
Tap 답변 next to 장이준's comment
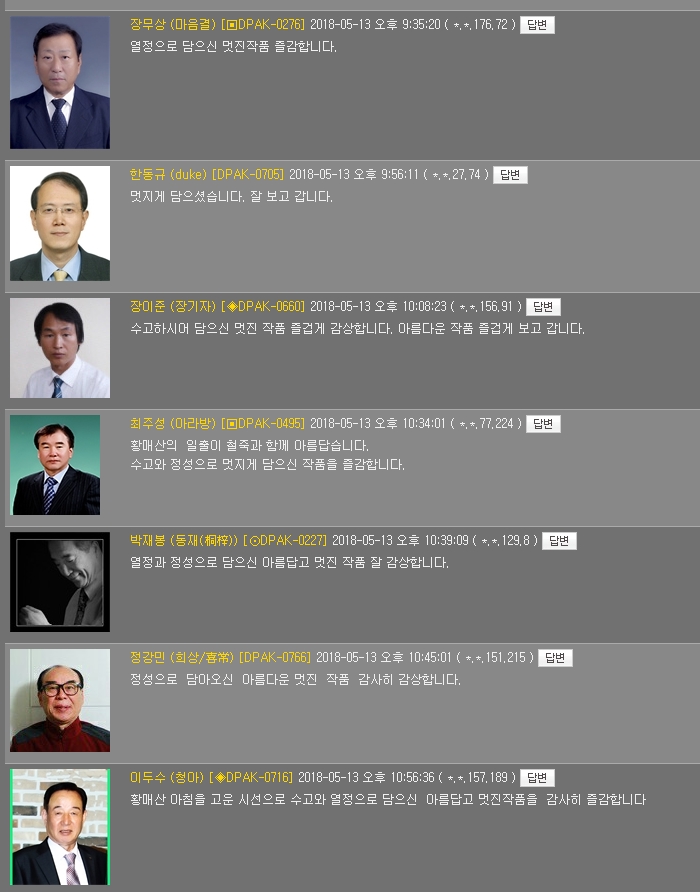tap(543, 307)
